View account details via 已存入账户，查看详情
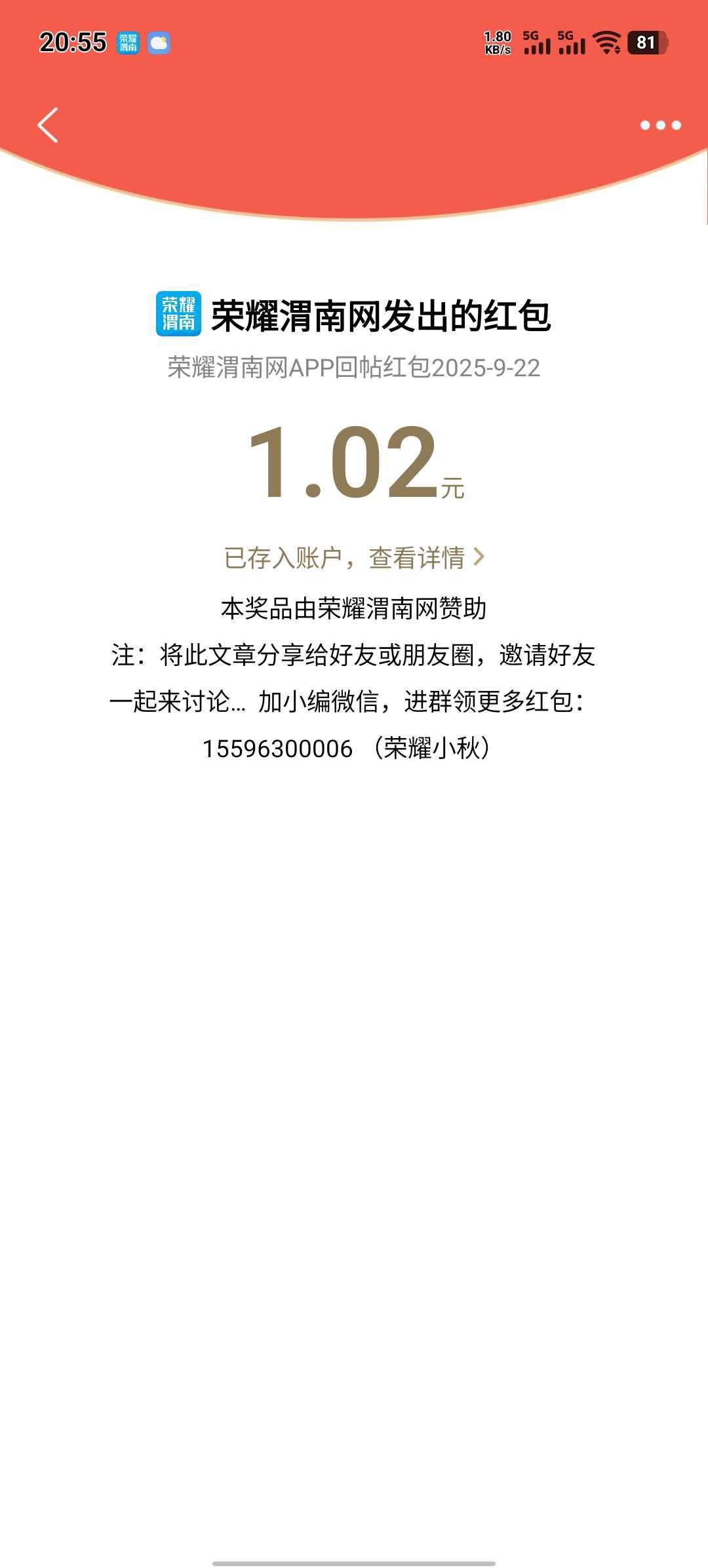Screen dimensions: 708x1568 click(354, 558)
